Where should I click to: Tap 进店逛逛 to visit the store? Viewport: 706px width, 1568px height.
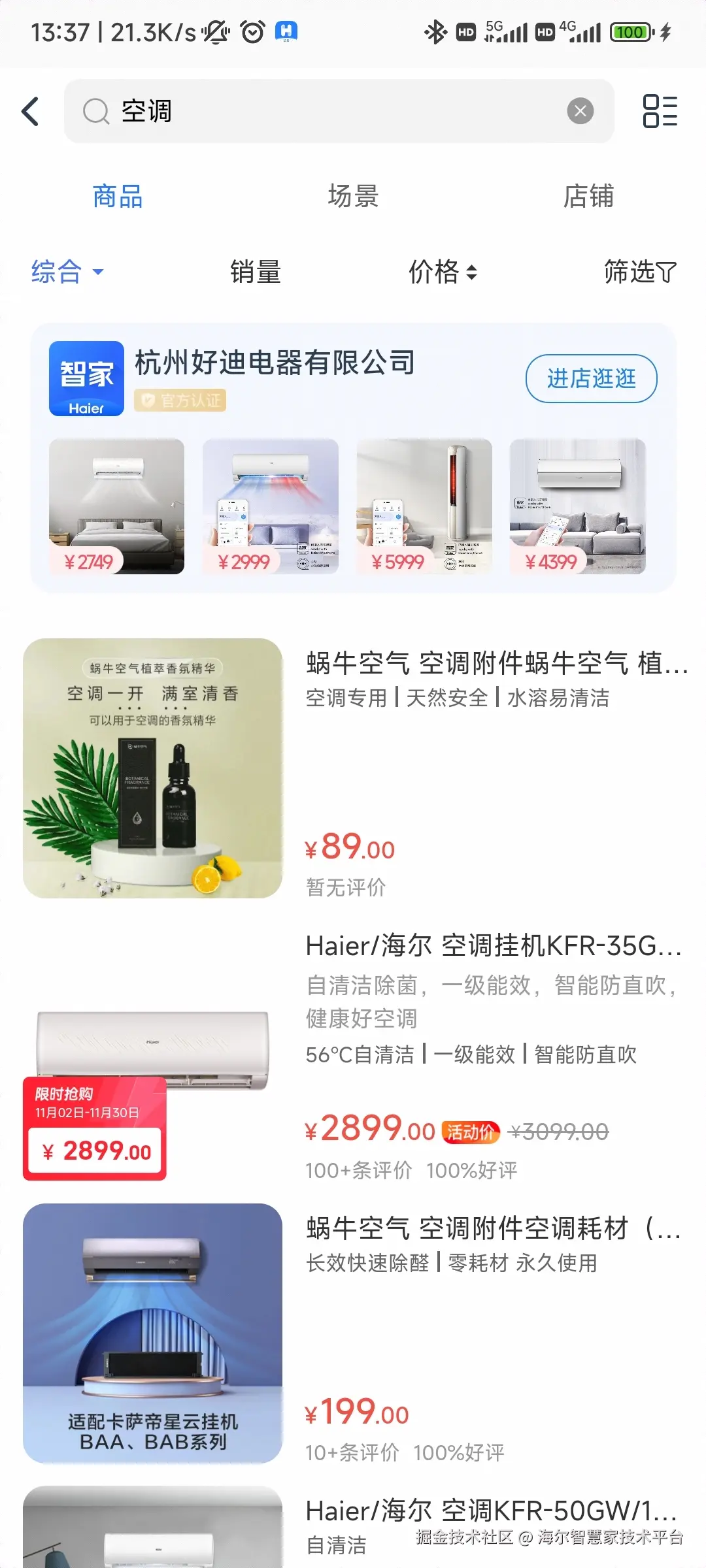(x=591, y=378)
